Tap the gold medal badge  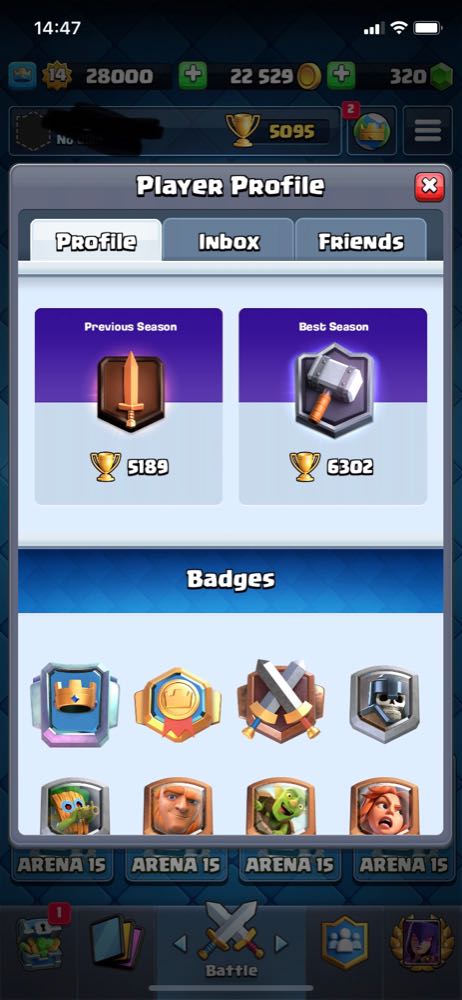(177, 704)
